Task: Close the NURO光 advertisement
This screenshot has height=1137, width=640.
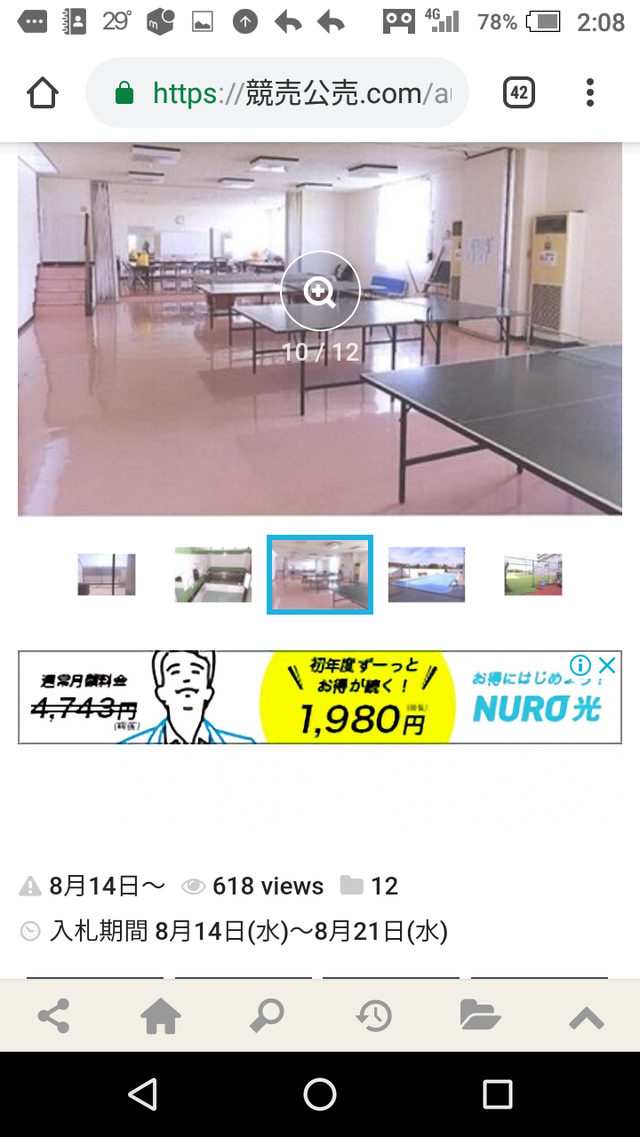Action: click(606, 666)
